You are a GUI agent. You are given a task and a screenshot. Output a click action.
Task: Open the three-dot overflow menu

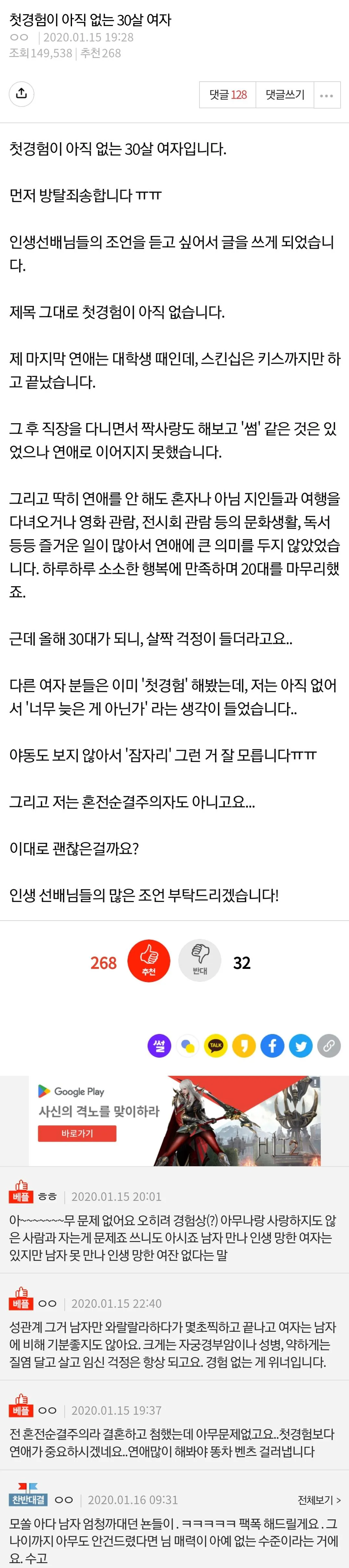(327, 96)
